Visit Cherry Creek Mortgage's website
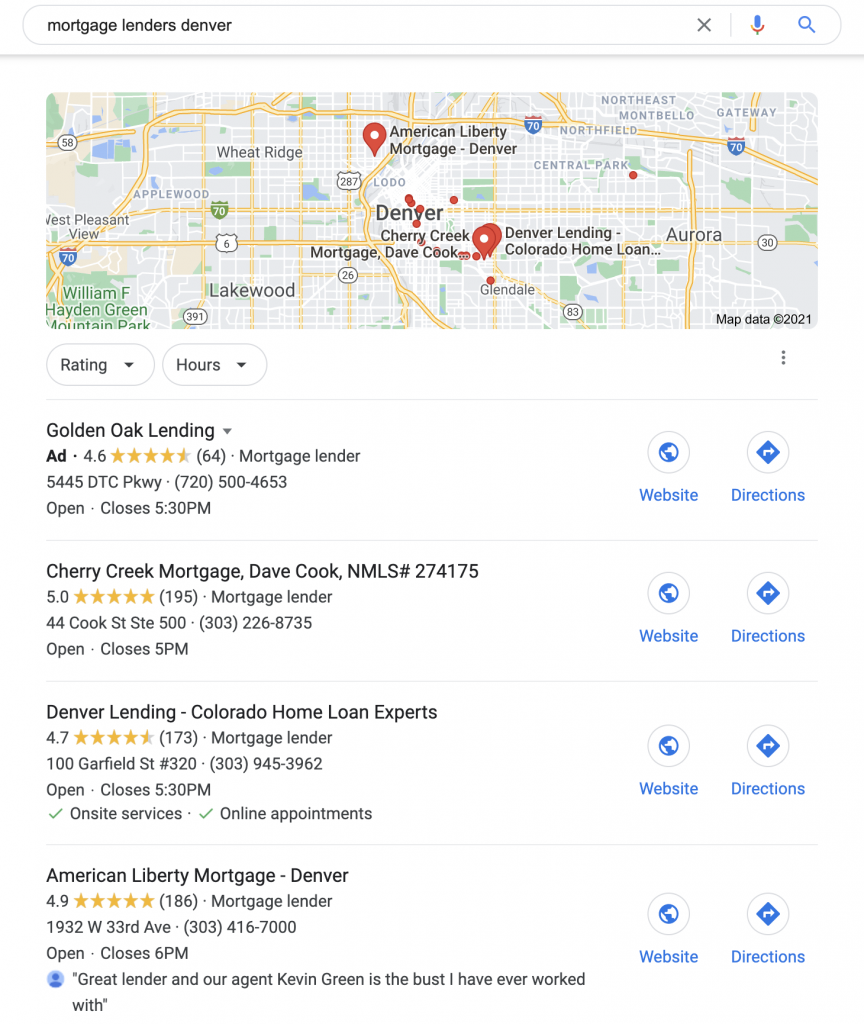Screen dimensions: 864x1024 tap(668, 608)
